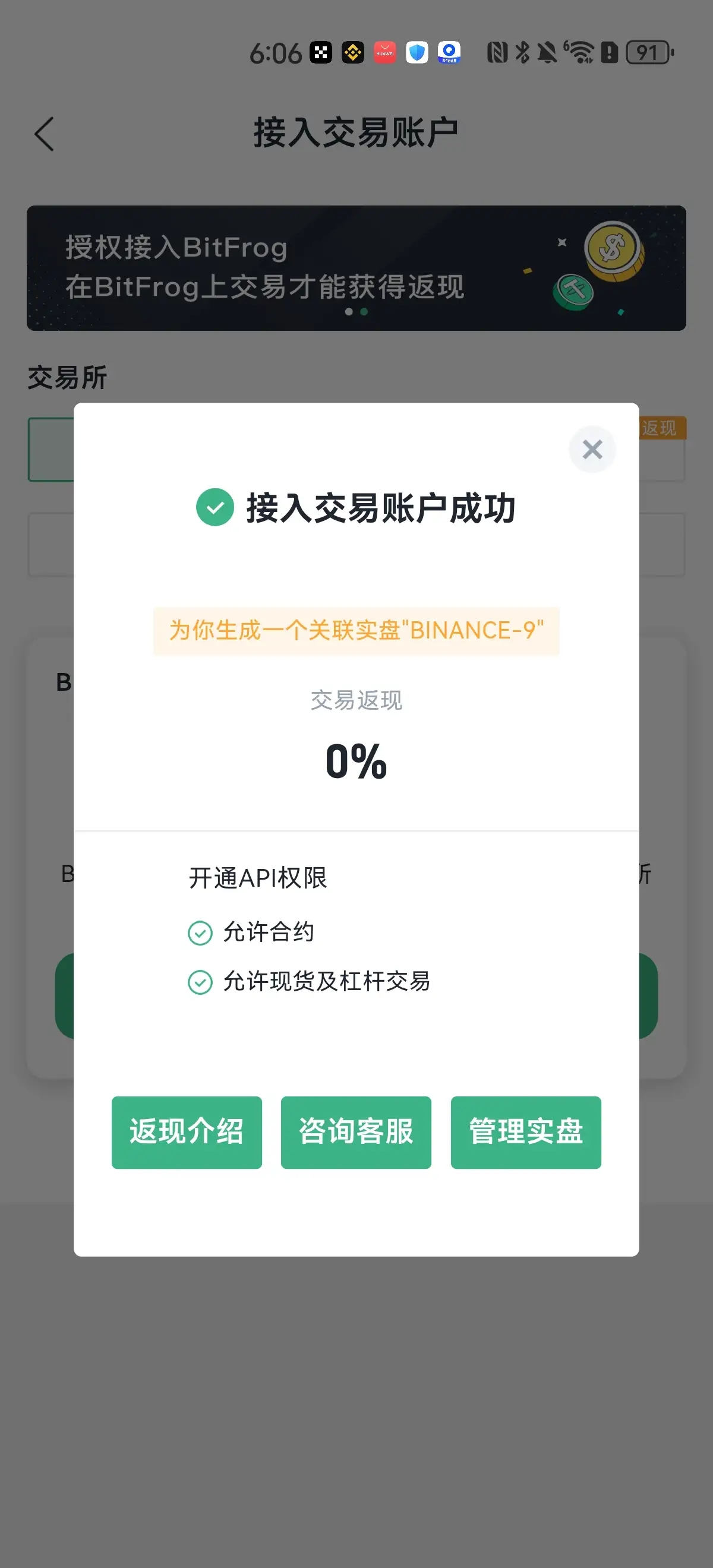Open 管理实盘 to manage live accounts
The width and height of the screenshot is (713, 1568).
tap(525, 1132)
